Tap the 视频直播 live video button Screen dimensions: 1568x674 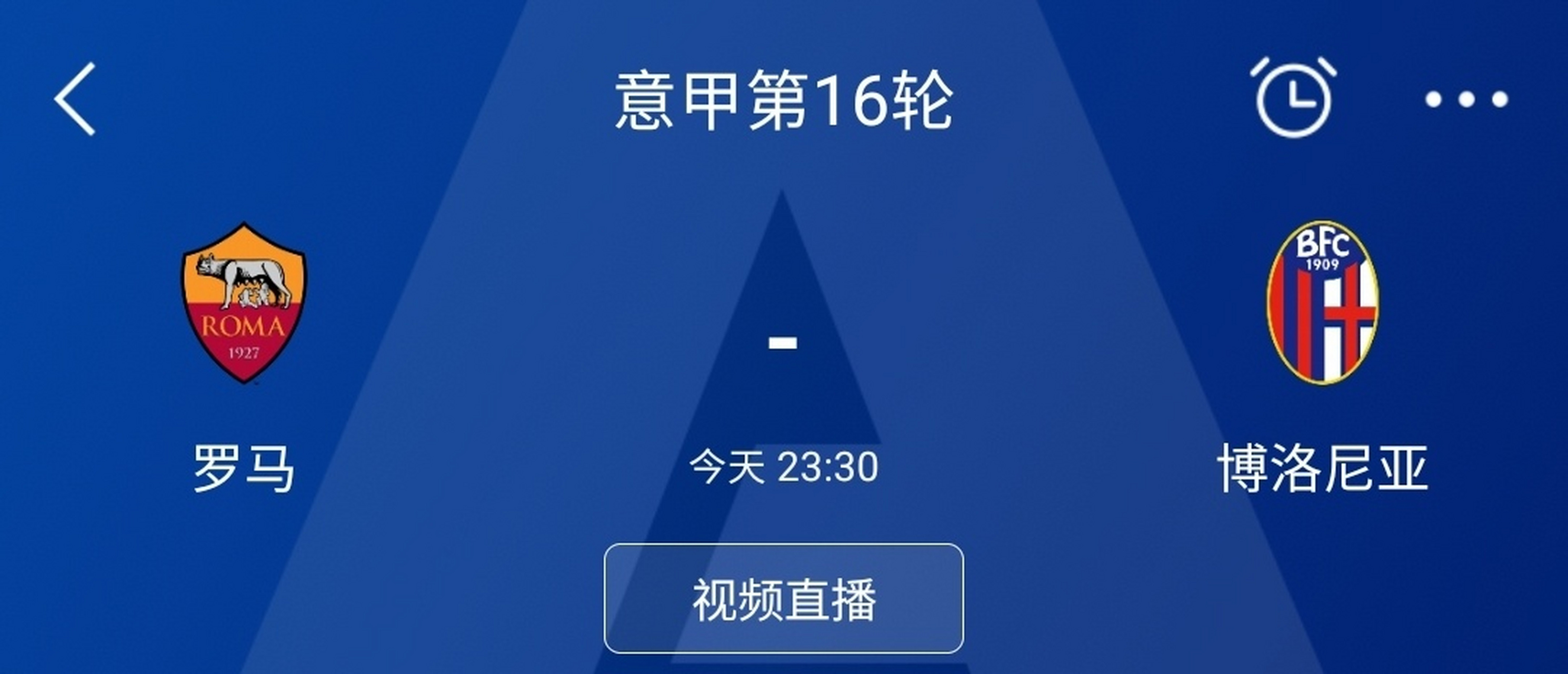(x=783, y=599)
